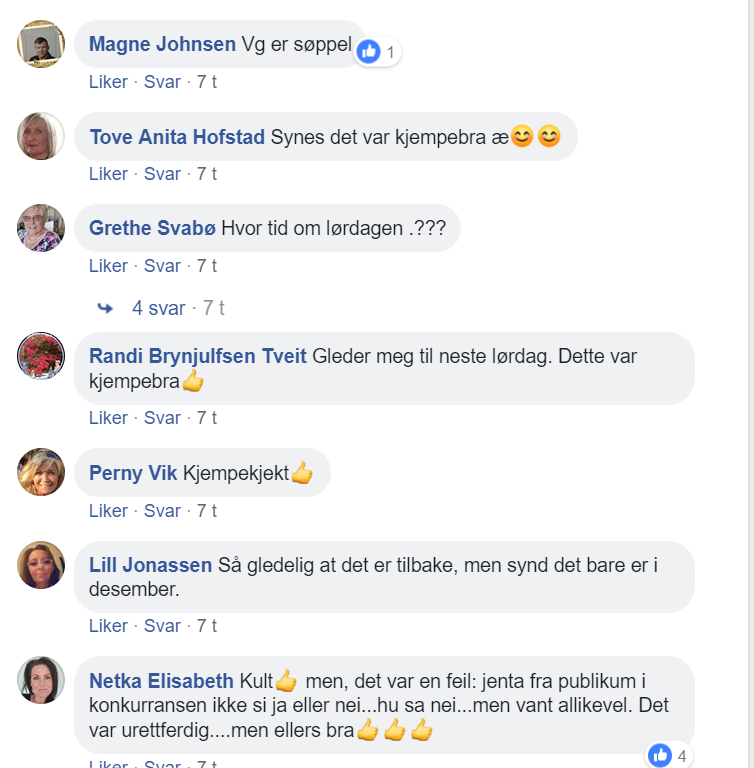754x768 pixels.
Task: View reactions on Magne Johnsen's comment
Action: click(x=377, y=52)
